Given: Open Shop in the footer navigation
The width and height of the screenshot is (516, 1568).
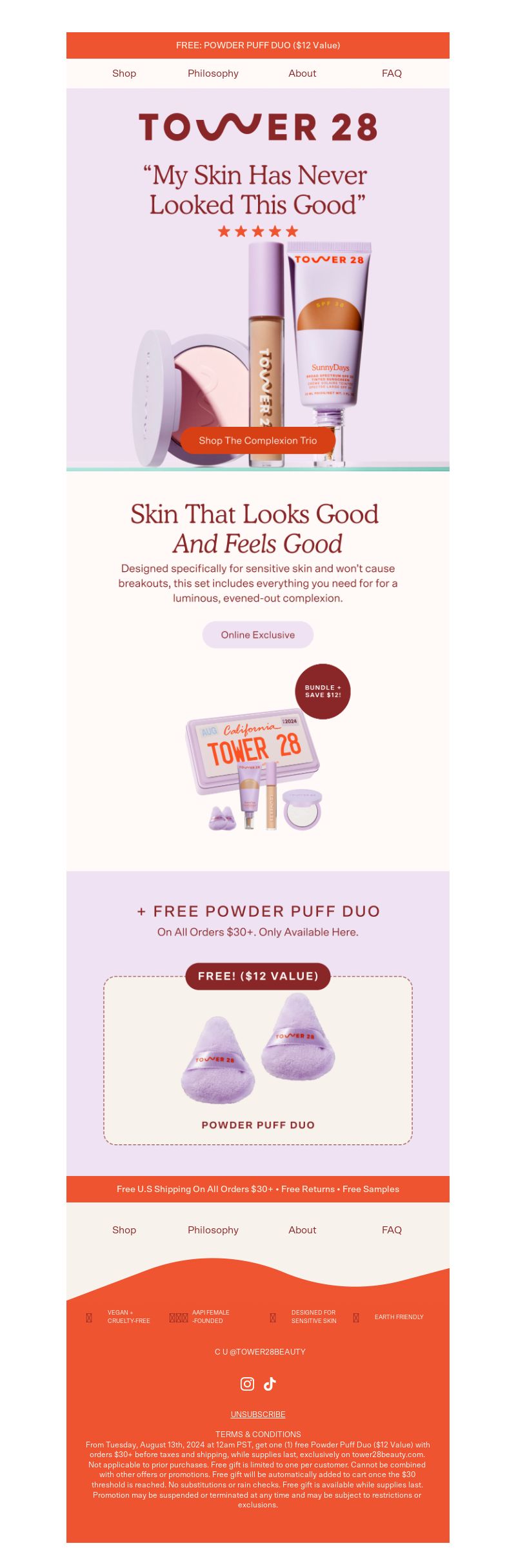Looking at the screenshot, I should [124, 1230].
